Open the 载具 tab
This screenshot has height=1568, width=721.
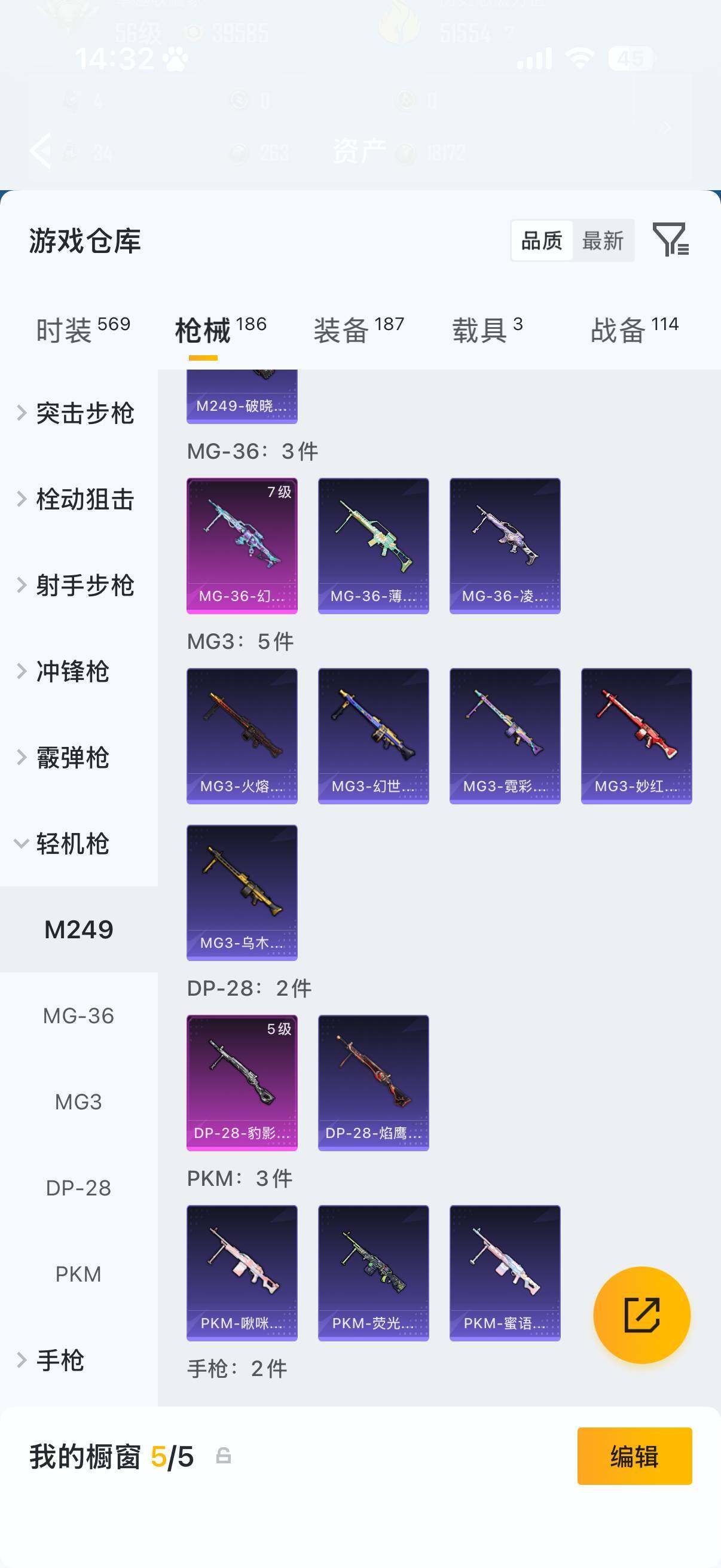487,330
